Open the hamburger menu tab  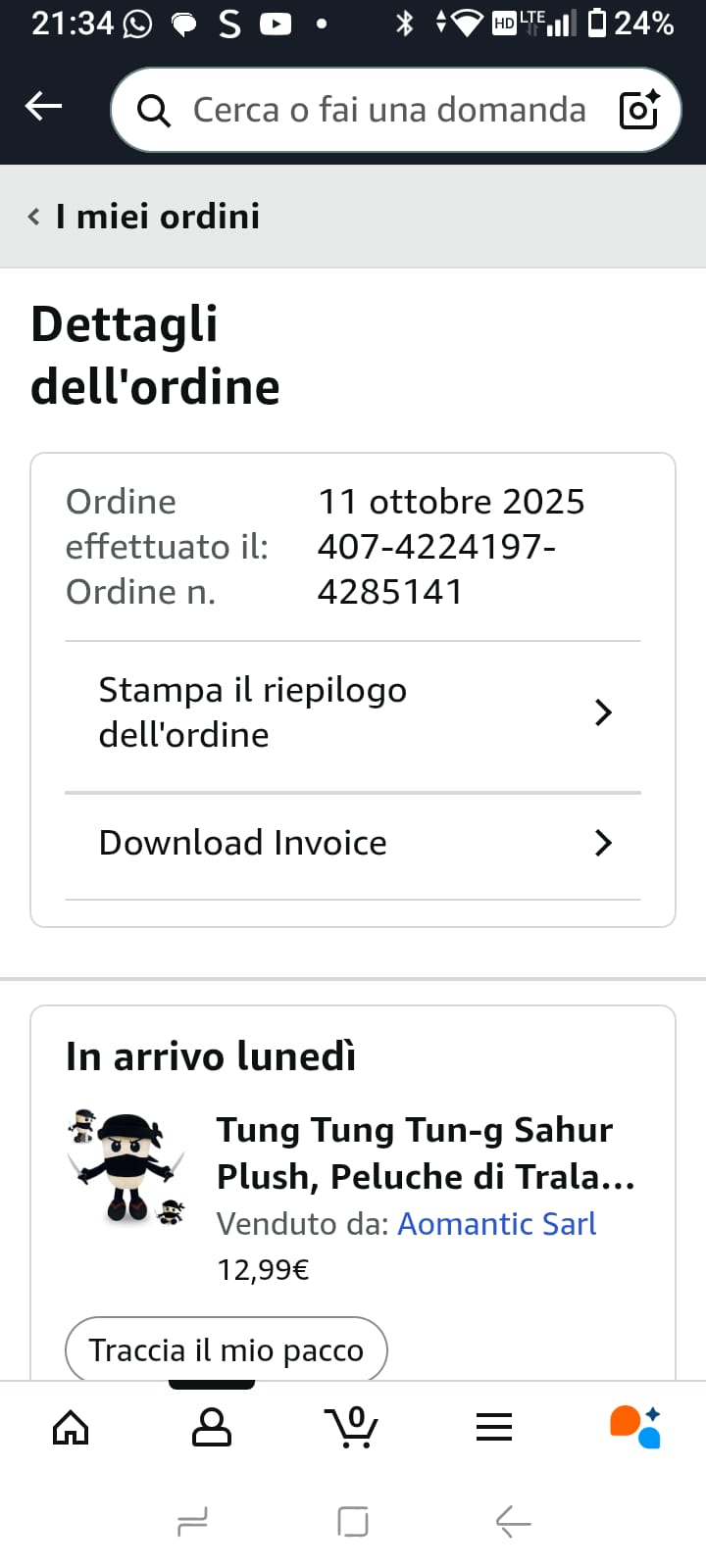coord(494,1428)
